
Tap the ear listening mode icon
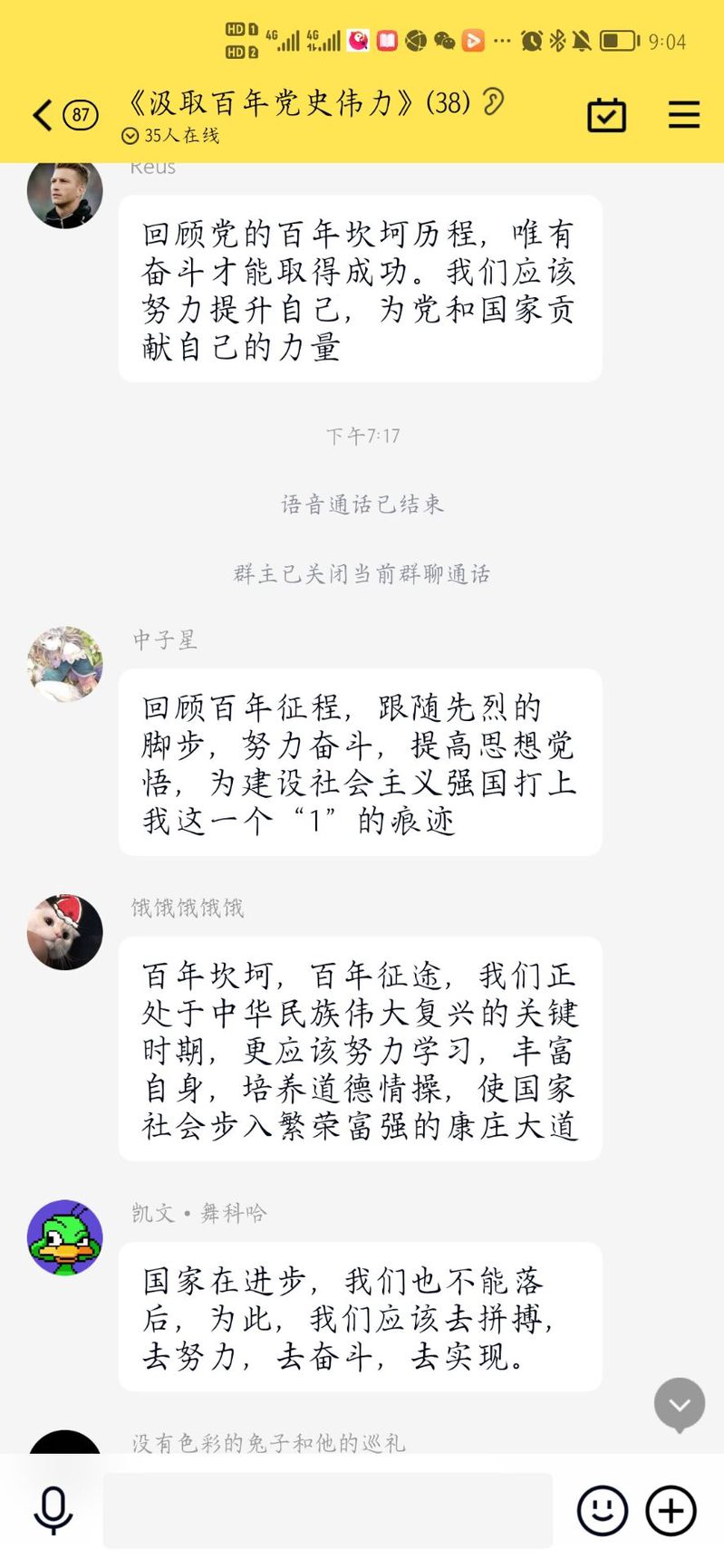[x=493, y=102]
